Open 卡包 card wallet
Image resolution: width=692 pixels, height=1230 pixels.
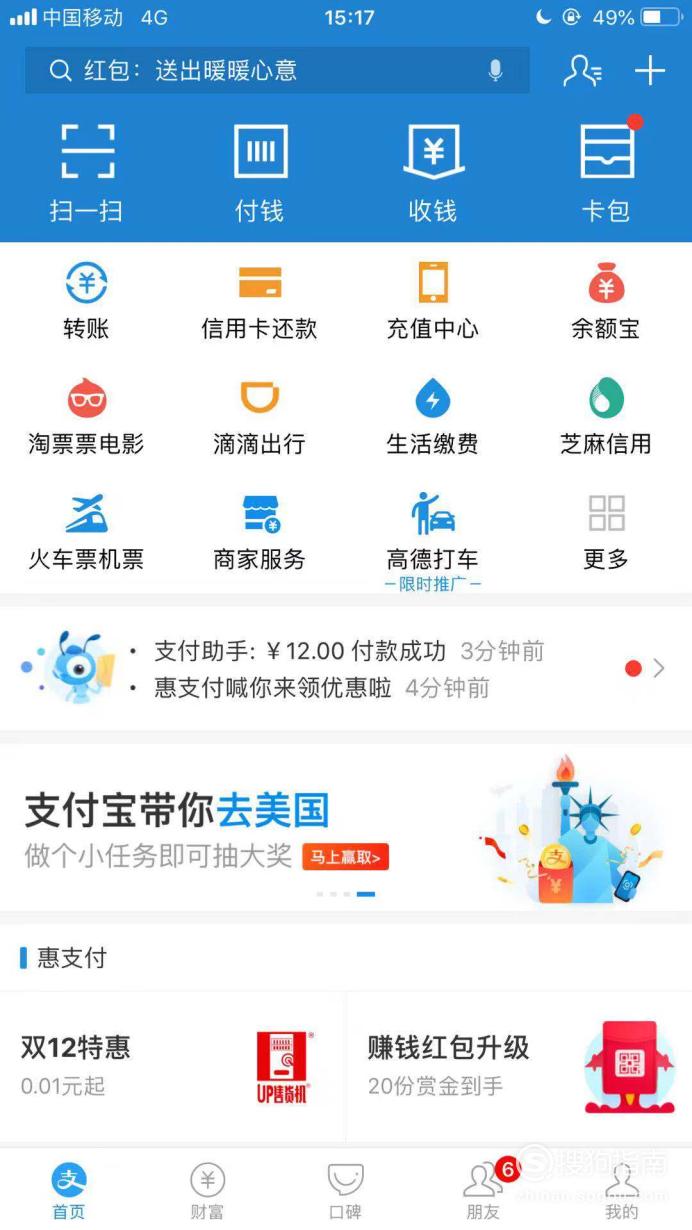pos(607,172)
